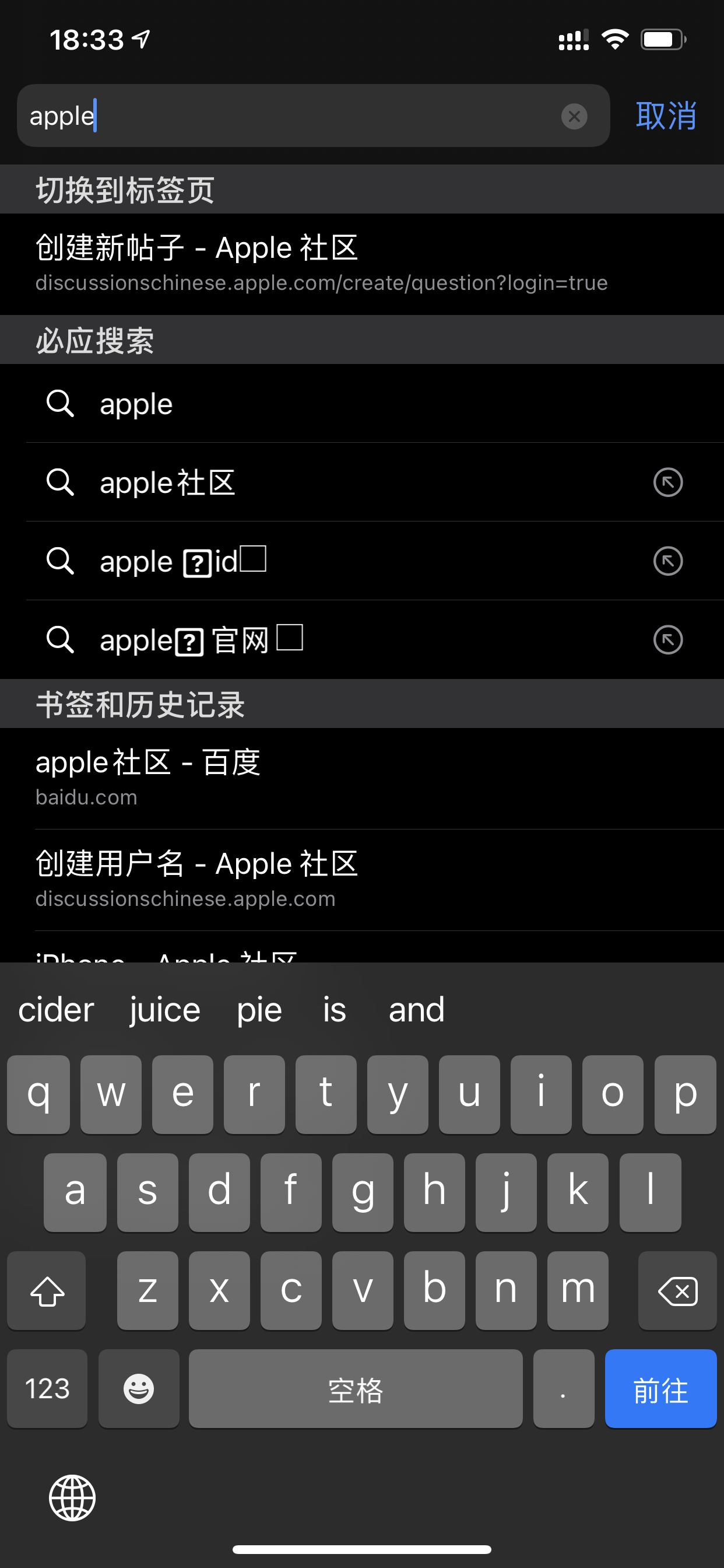724x1568 pixels.
Task: Fill the address bar with apple社区 via its arrow
Action: (x=667, y=482)
